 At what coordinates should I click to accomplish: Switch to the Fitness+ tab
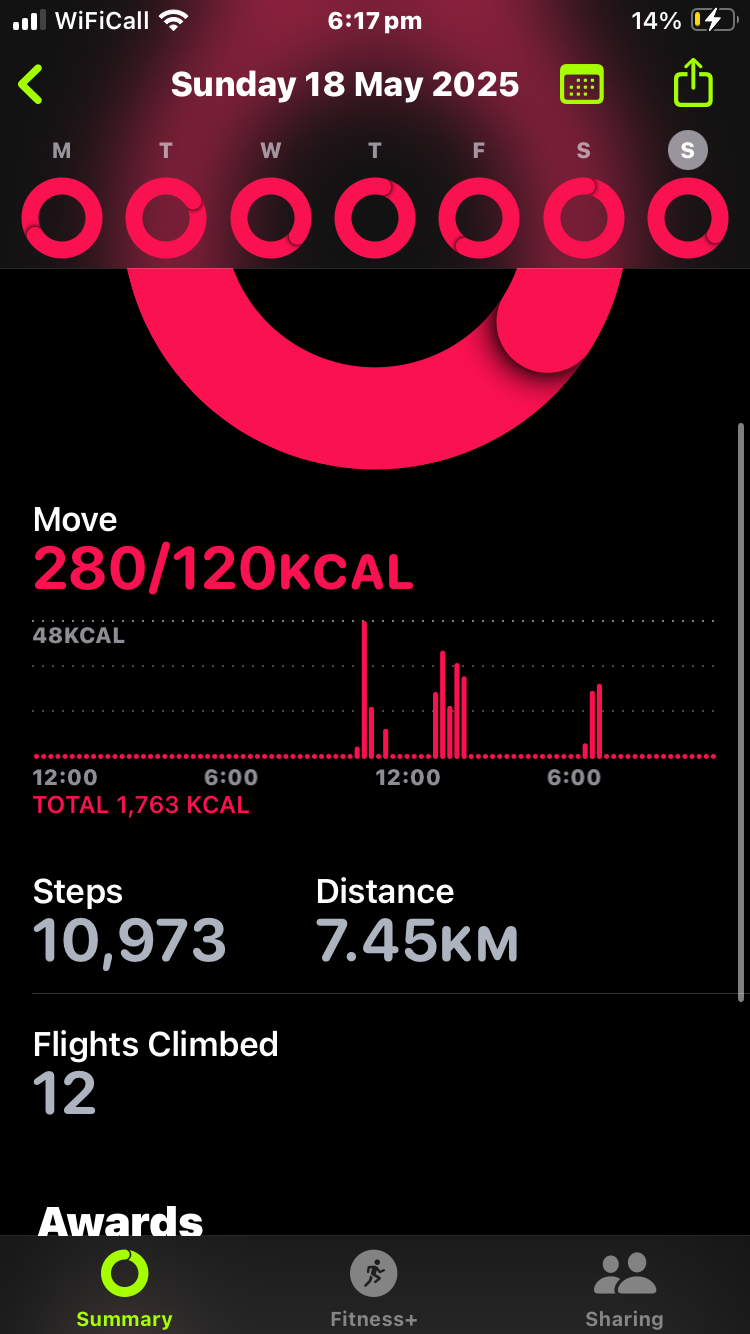[374, 1288]
